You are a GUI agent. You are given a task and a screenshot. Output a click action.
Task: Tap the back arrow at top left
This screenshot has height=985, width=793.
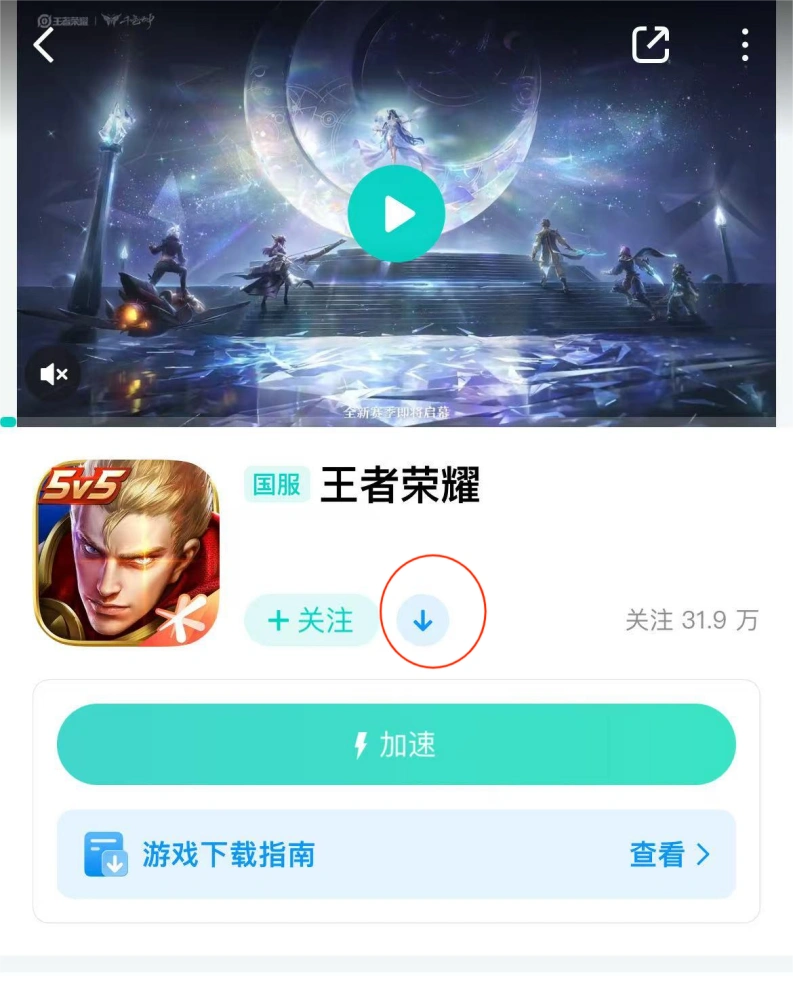coord(42,45)
